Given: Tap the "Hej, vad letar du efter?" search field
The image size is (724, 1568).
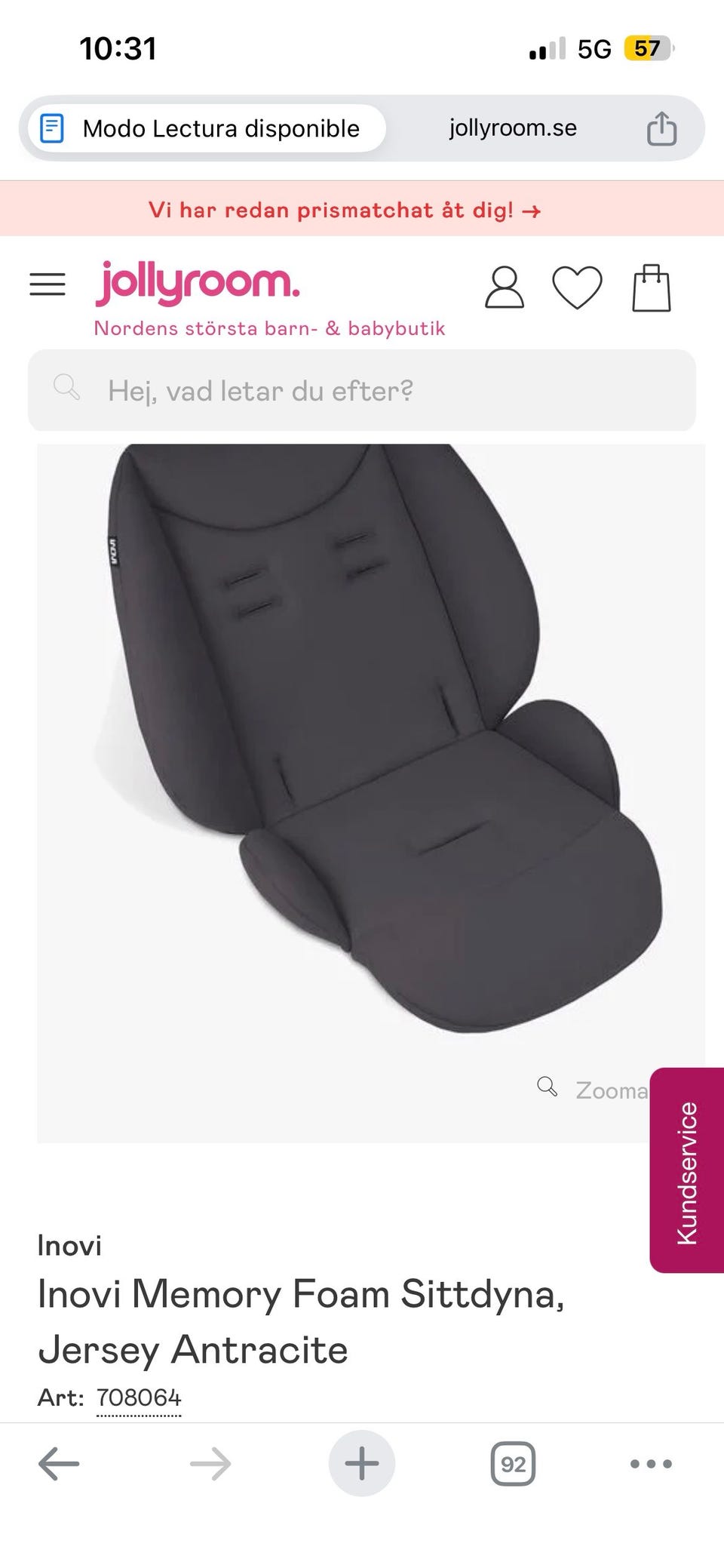Looking at the screenshot, I should (x=362, y=390).
